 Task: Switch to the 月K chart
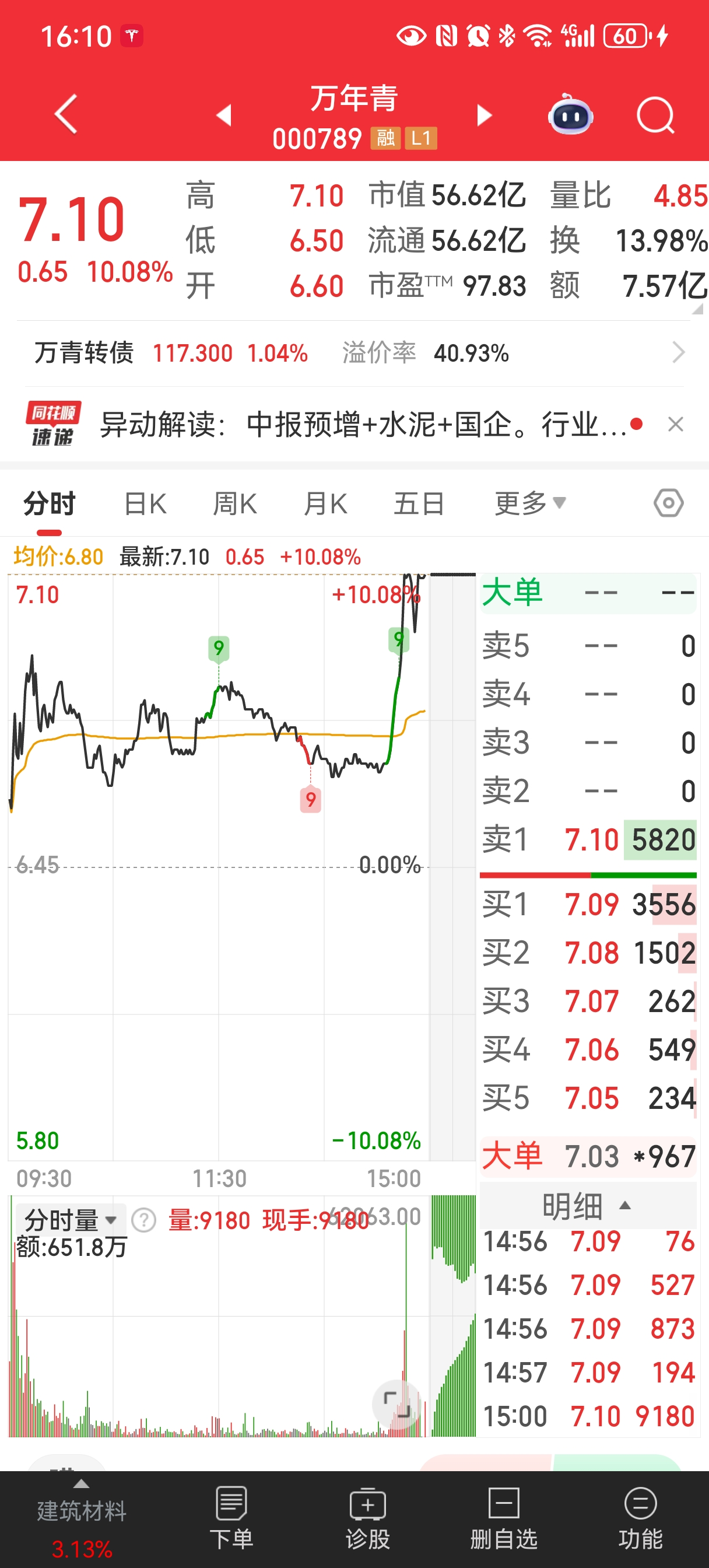[325, 504]
